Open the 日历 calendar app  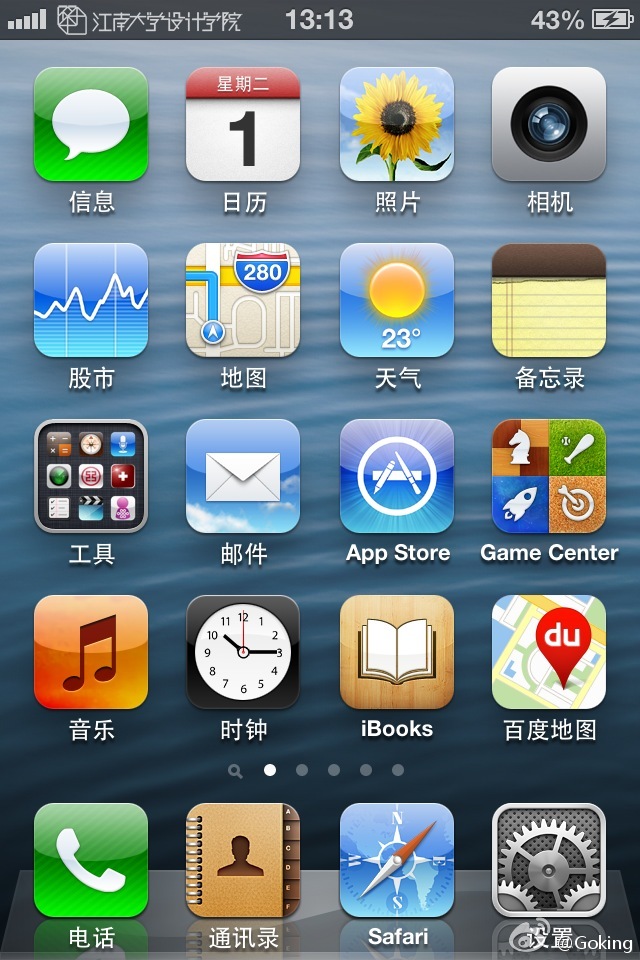(243, 124)
